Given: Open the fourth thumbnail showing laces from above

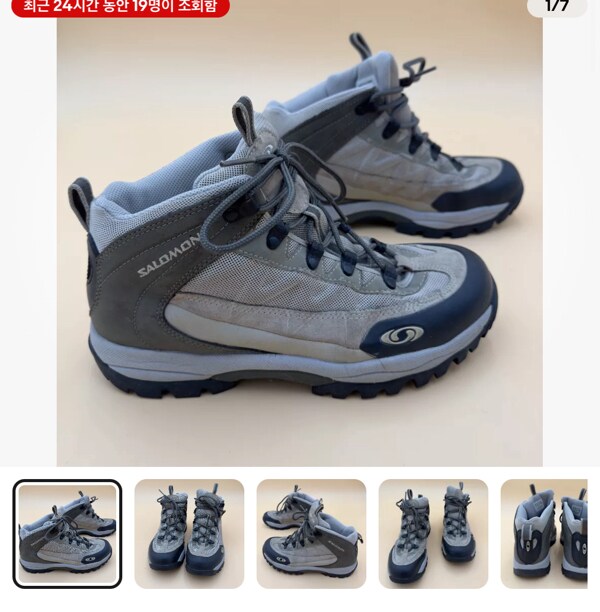Looking at the screenshot, I should click(433, 534).
